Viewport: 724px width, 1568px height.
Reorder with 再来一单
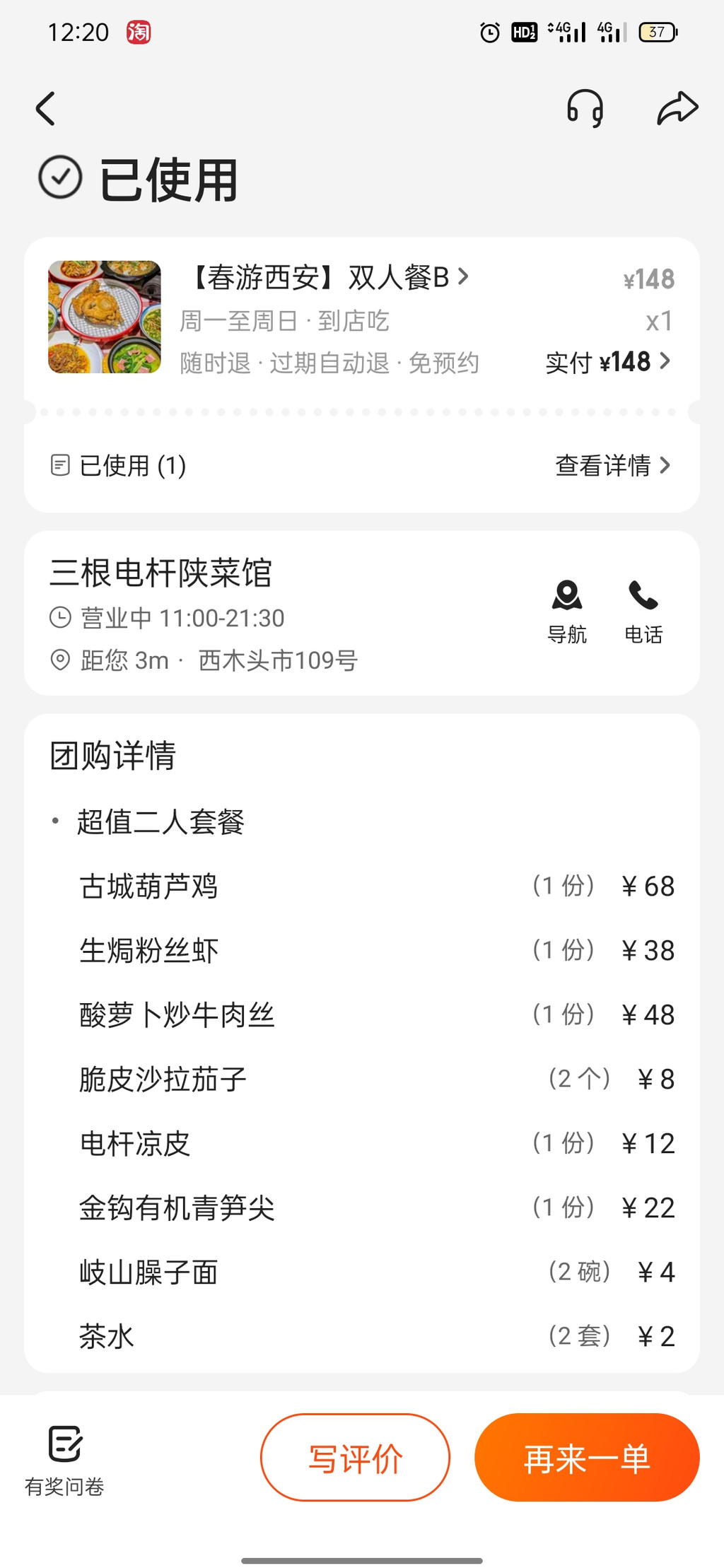(x=587, y=1458)
